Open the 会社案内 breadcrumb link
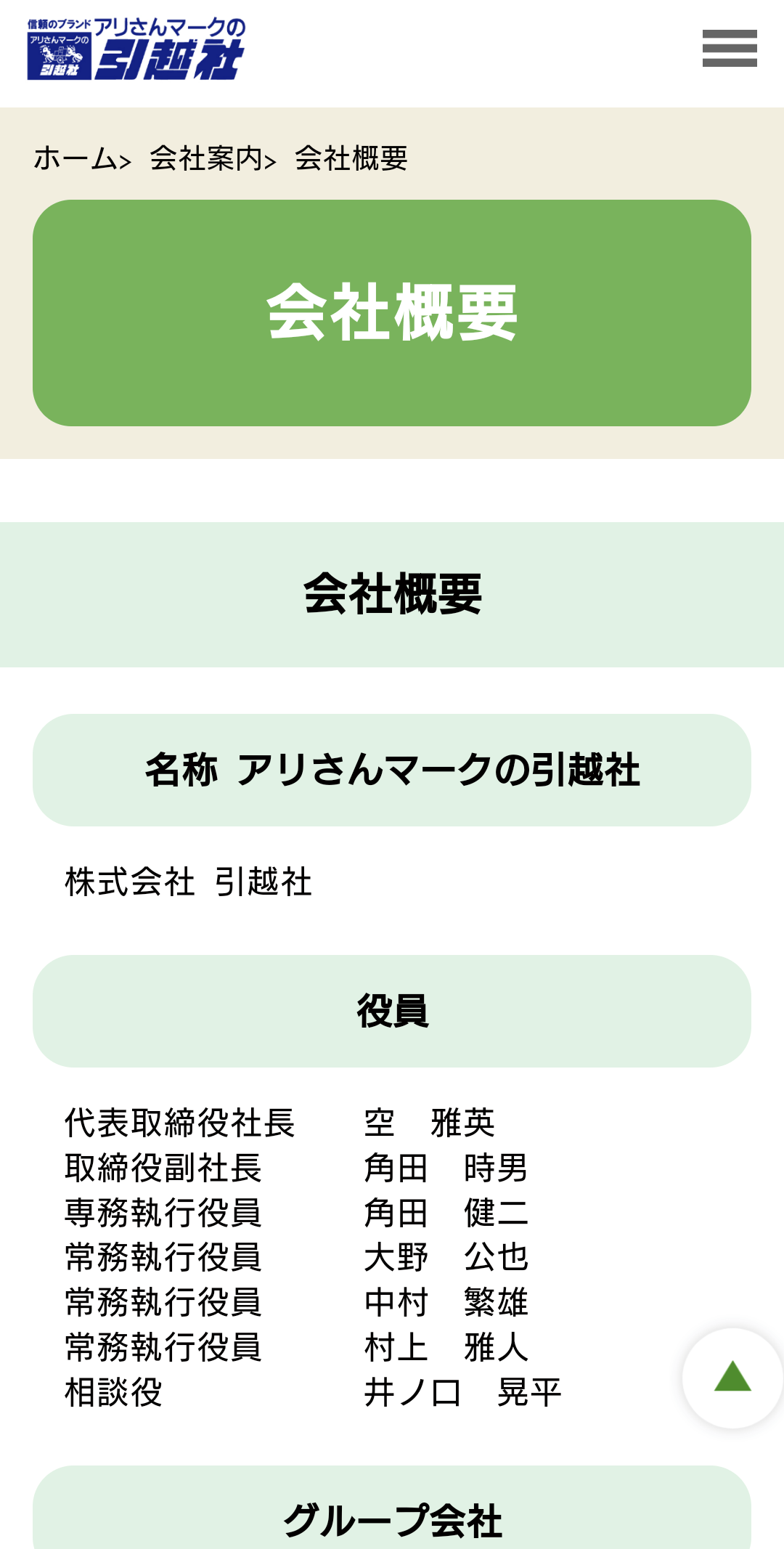784x1549 pixels. point(205,158)
